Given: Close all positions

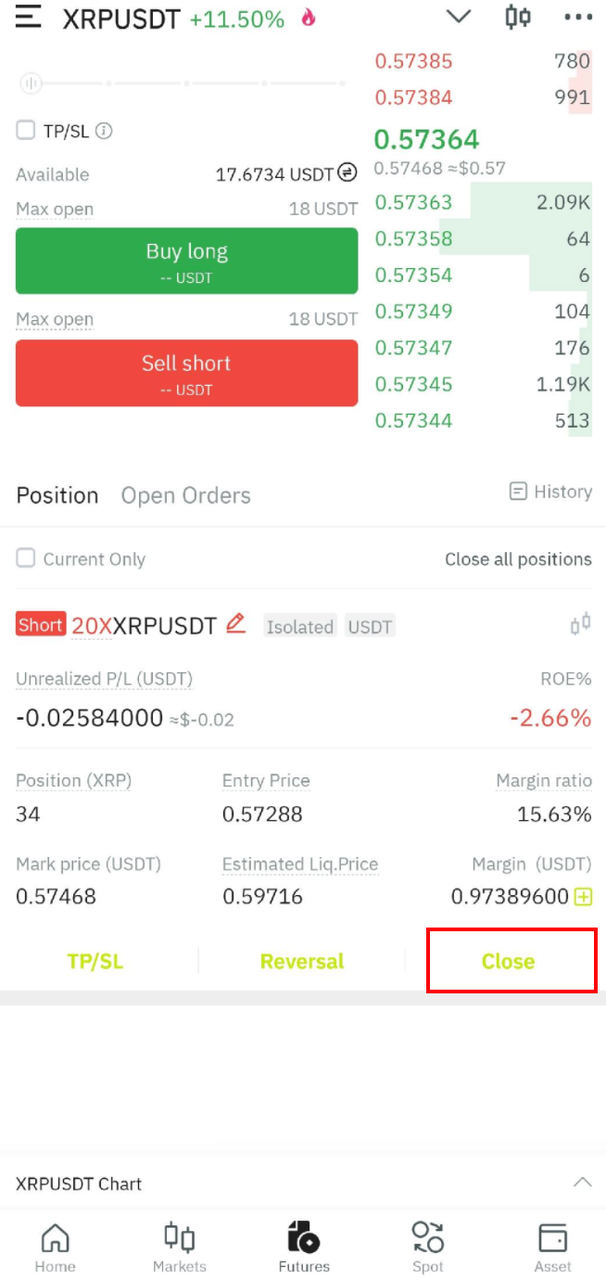Looking at the screenshot, I should click(518, 559).
